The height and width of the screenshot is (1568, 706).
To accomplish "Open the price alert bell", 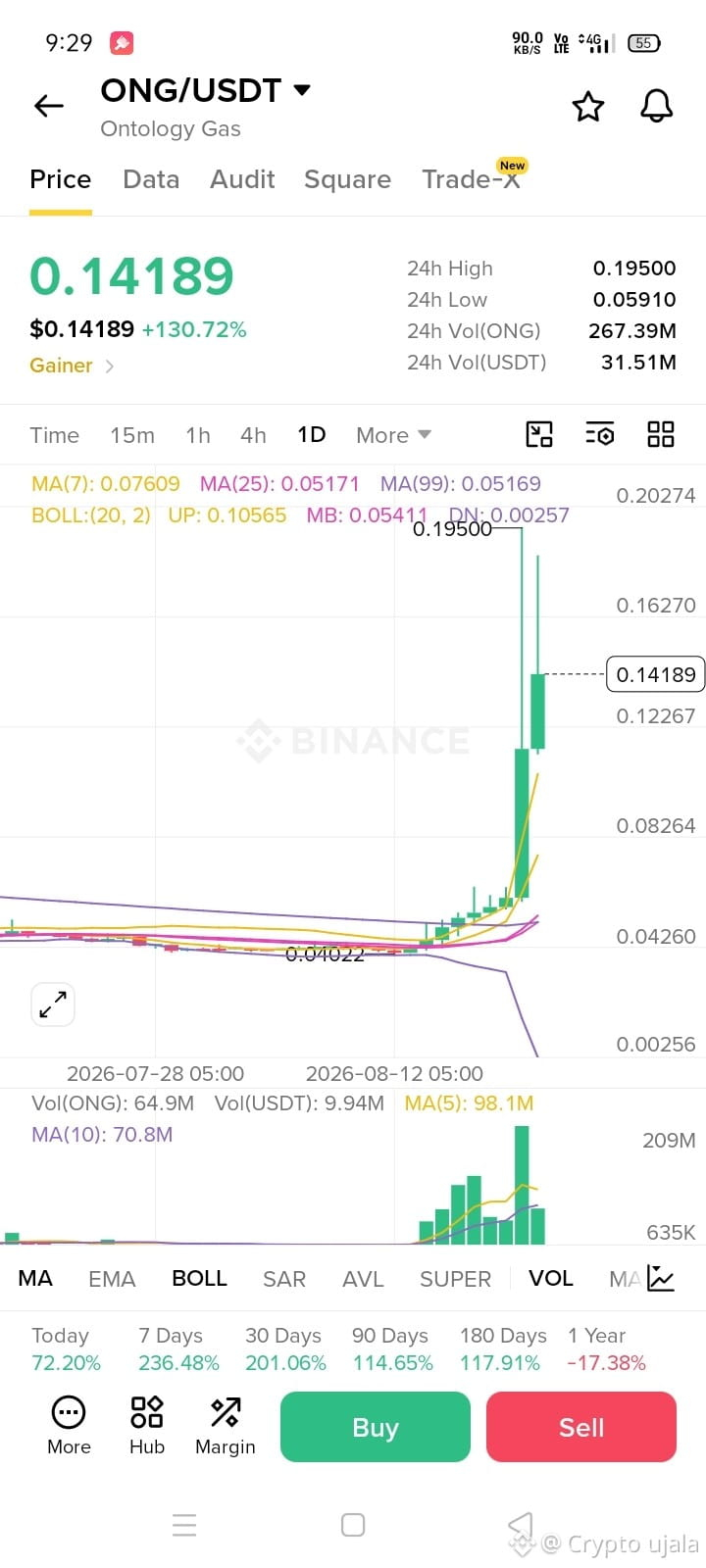I will click(x=657, y=106).
